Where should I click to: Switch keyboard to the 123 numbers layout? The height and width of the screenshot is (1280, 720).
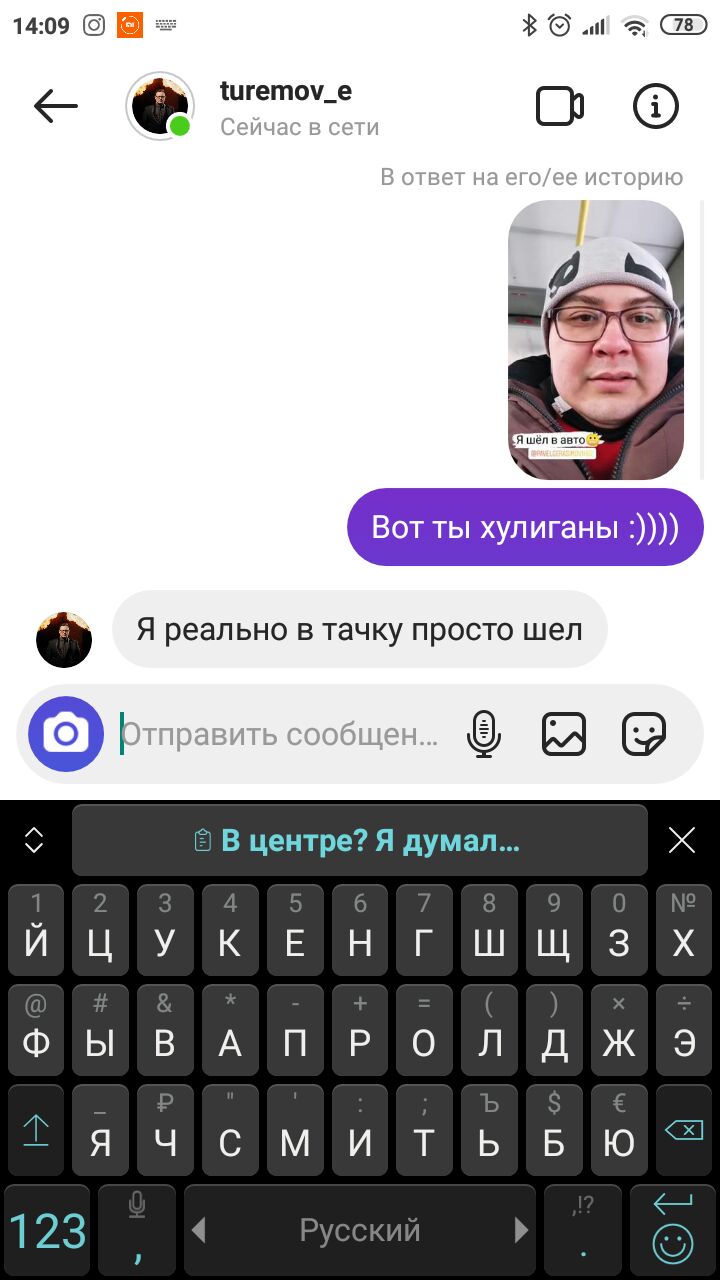(47, 1230)
